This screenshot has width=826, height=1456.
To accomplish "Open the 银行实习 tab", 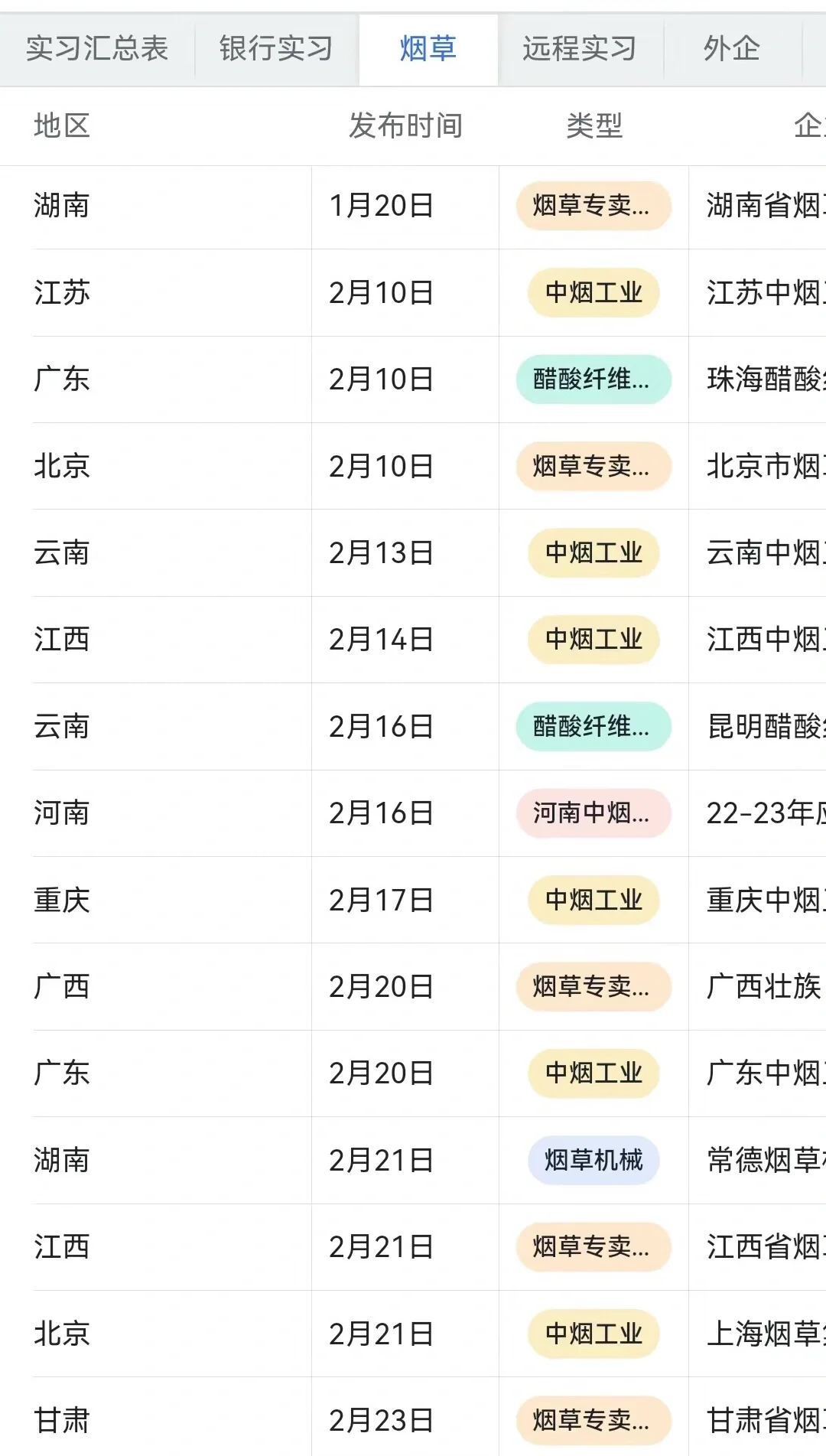I will [x=276, y=49].
